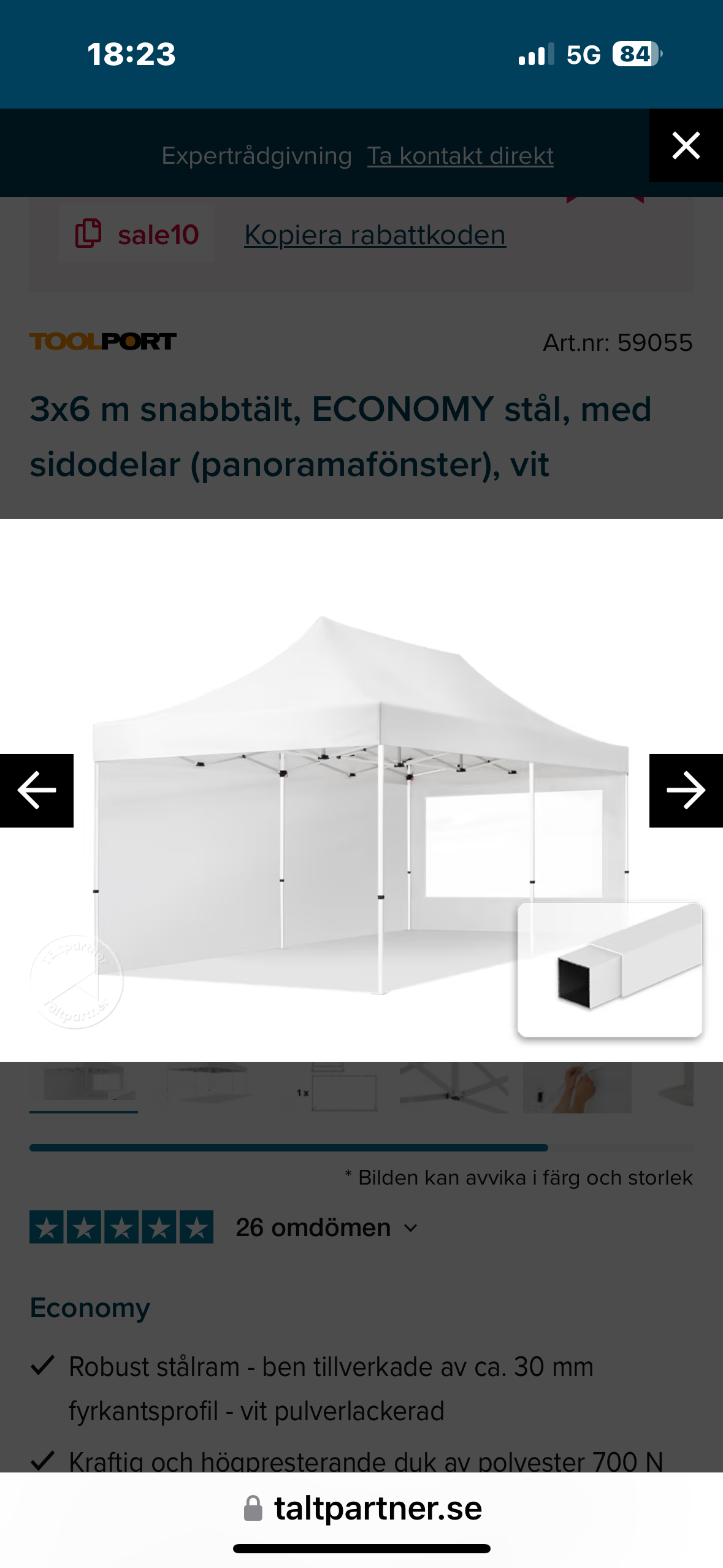The height and width of the screenshot is (1568, 723).
Task: Expand the 26 omdömen reviews dropdown
Action: click(x=327, y=1228)
